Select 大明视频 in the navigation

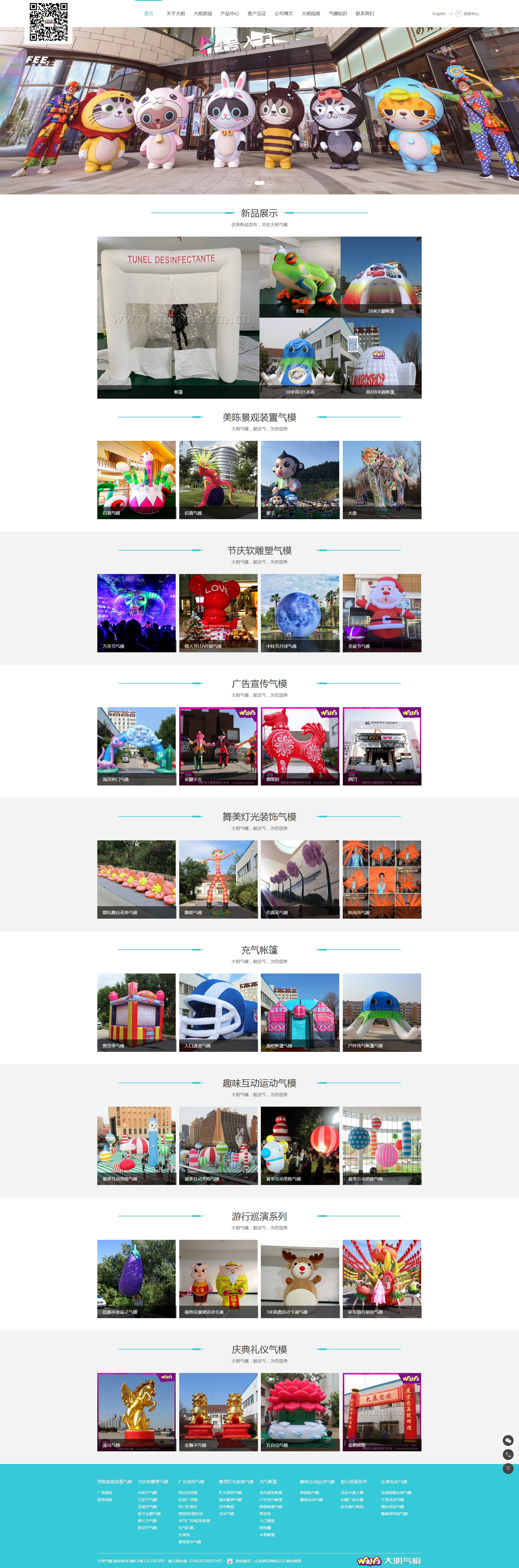coord(311,14)
